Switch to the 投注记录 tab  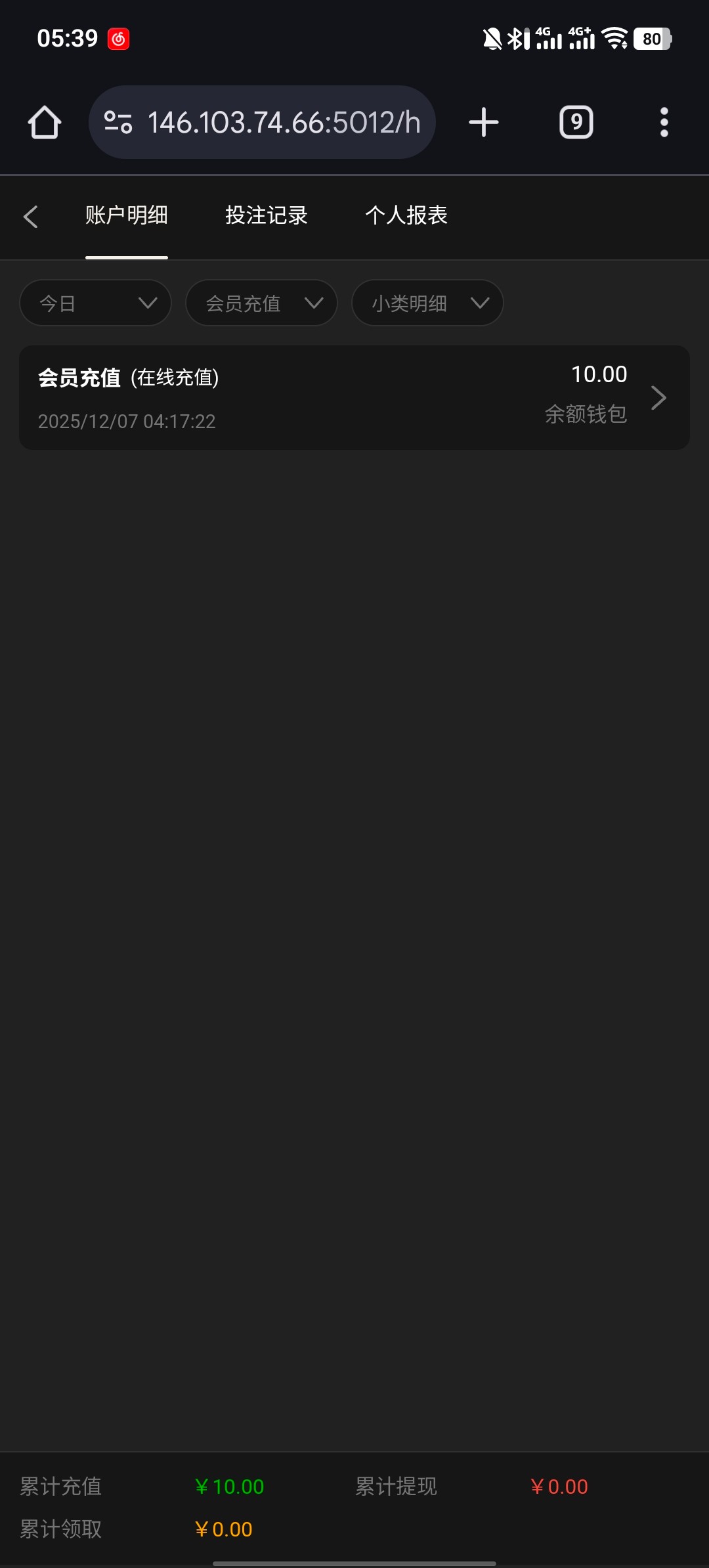tap(267, 215)
